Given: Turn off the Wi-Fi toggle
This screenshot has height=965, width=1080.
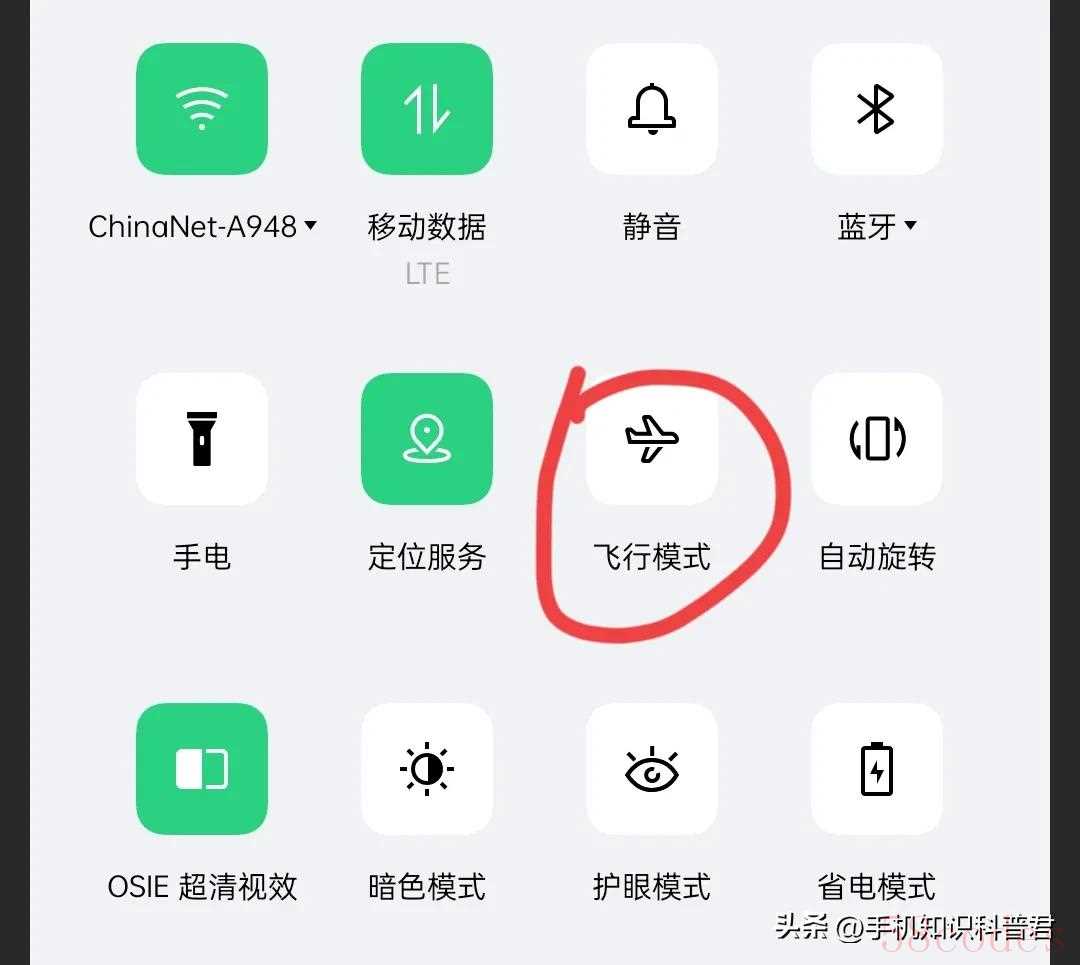Looking at the screenshot, I should click(201, 109).
